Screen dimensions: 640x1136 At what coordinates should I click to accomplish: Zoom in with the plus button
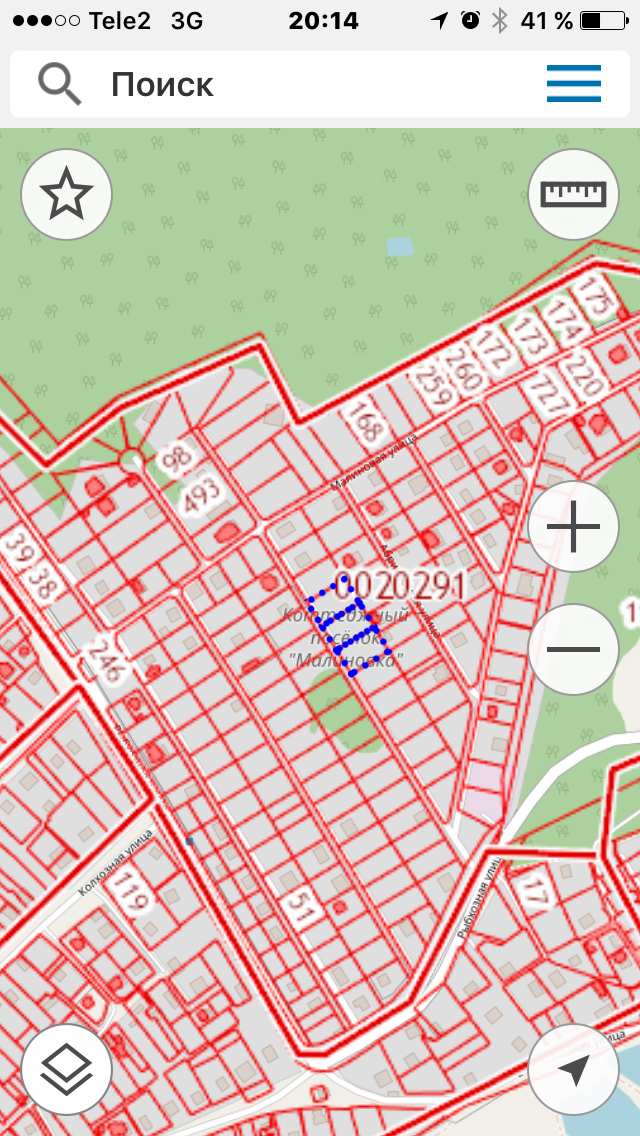point(573,526)
